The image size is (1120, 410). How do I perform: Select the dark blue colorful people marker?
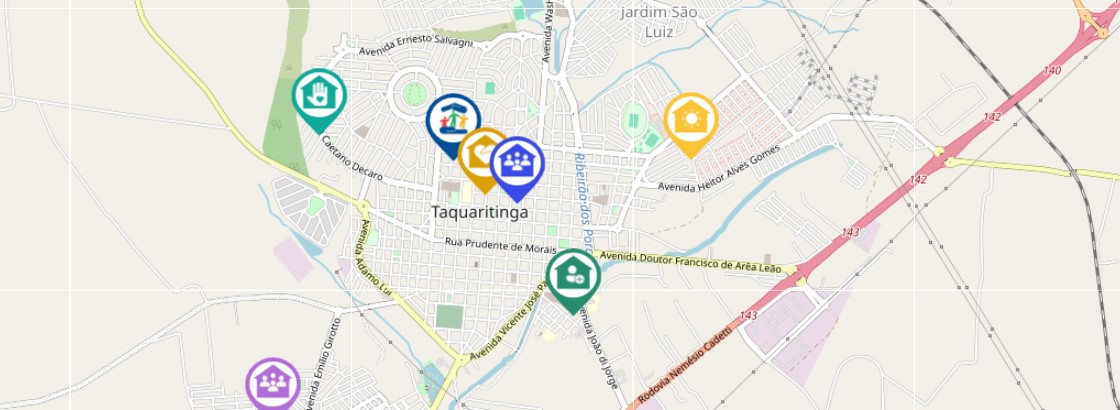pyautogui.click(x=453, y=118)
